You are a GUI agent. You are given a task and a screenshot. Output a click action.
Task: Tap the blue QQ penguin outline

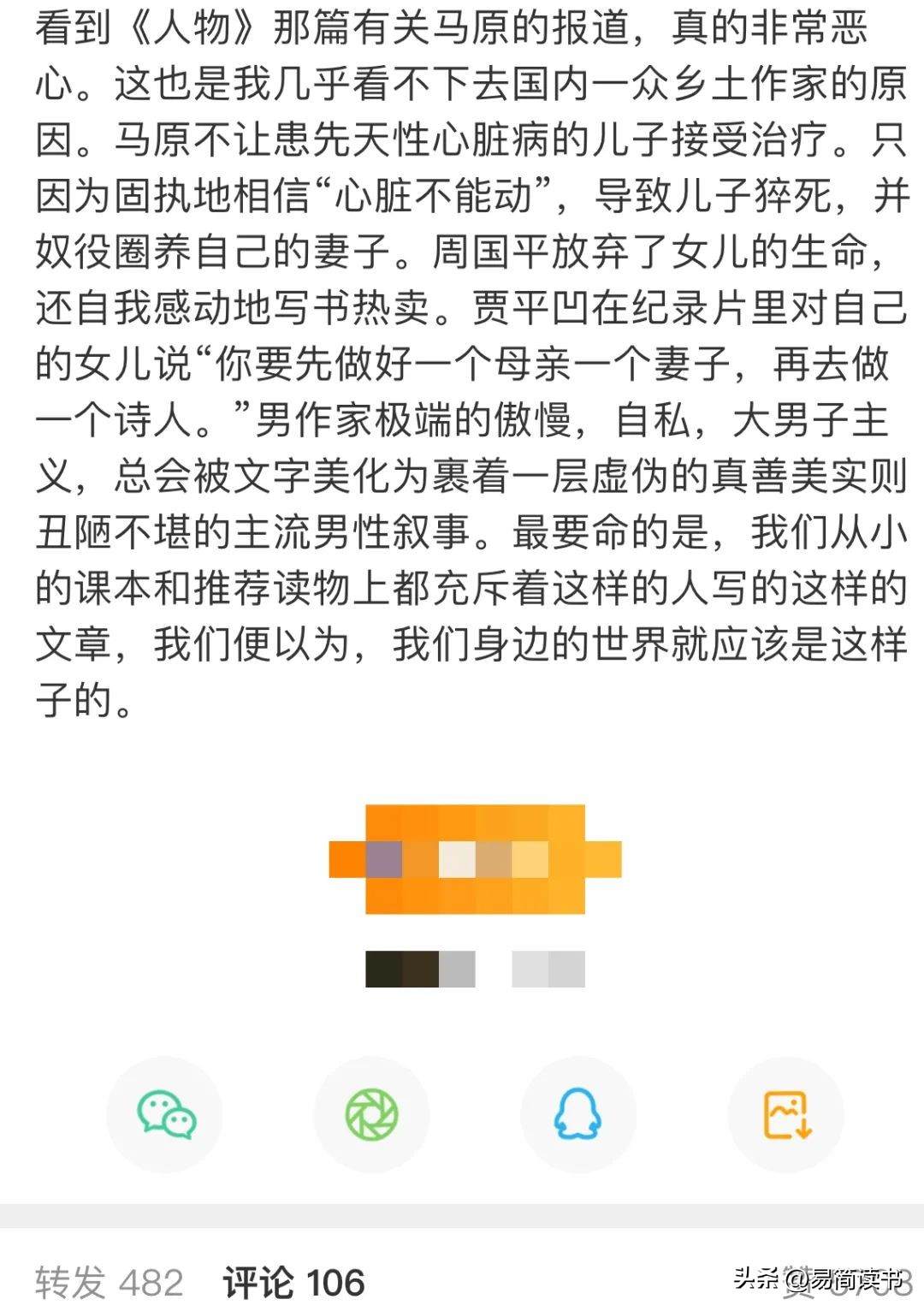tap(577, 1112)
